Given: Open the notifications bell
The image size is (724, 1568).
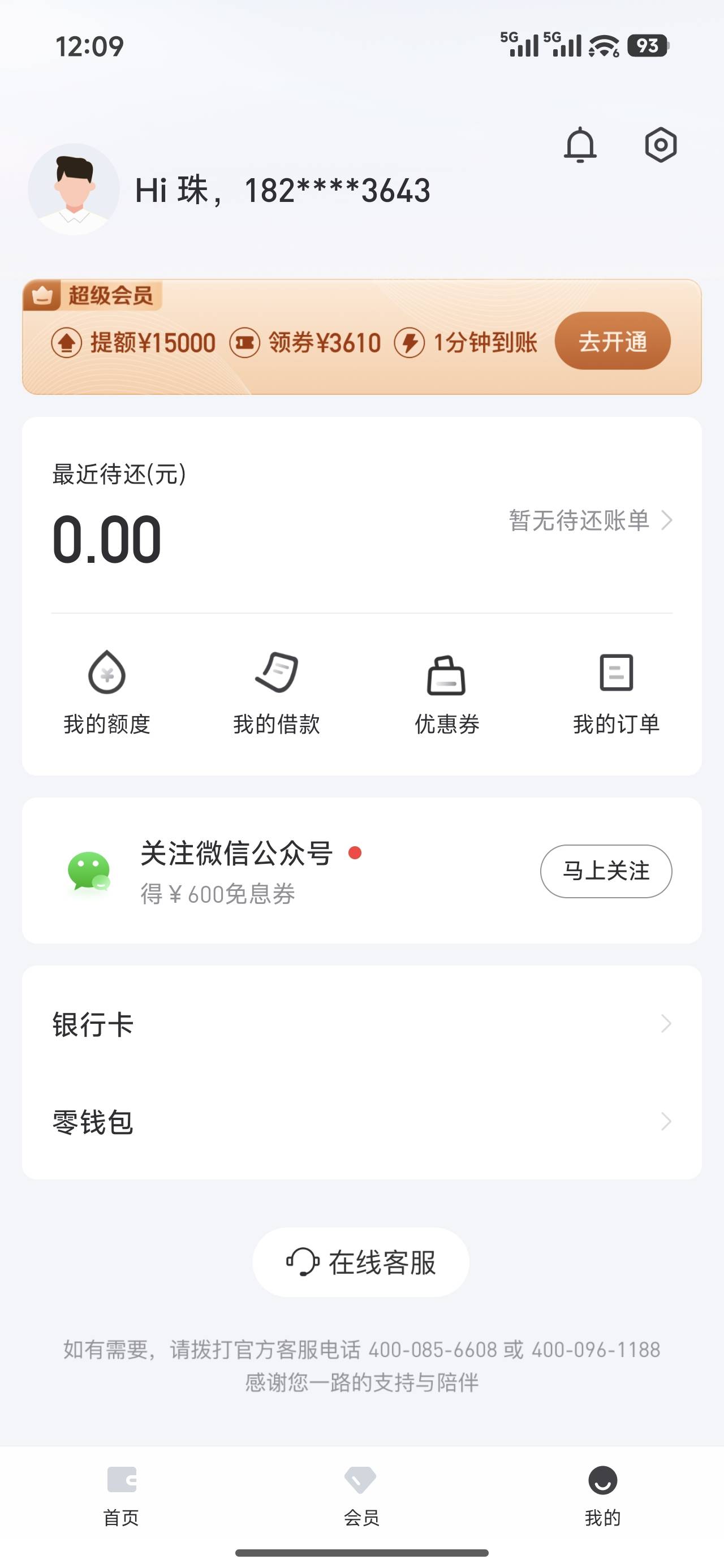Looking at the screenshot, I should coord(580,145).
